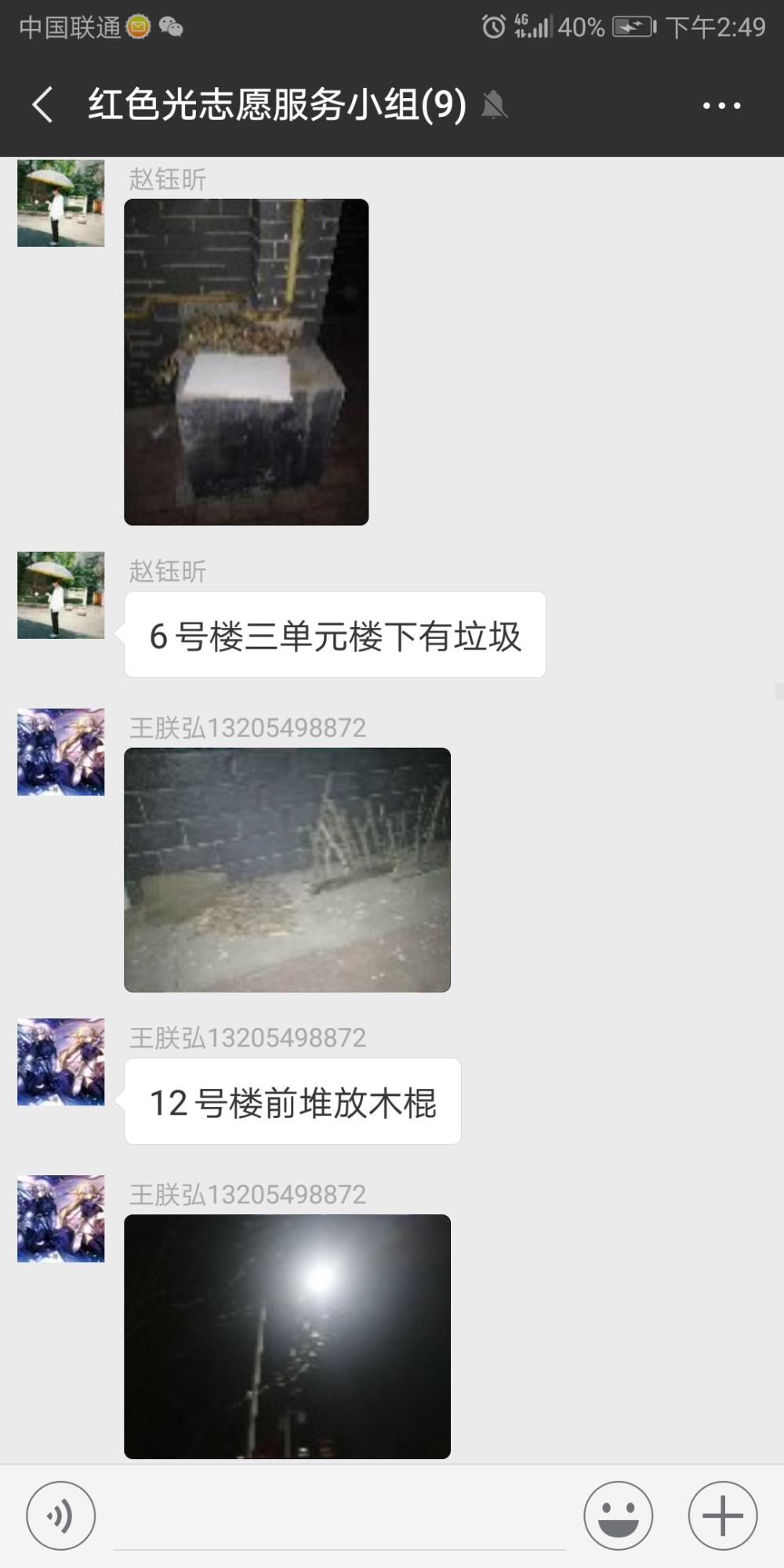Tap the message text input field
This screenshot has height=1568, width=784.
(339, 1517)
